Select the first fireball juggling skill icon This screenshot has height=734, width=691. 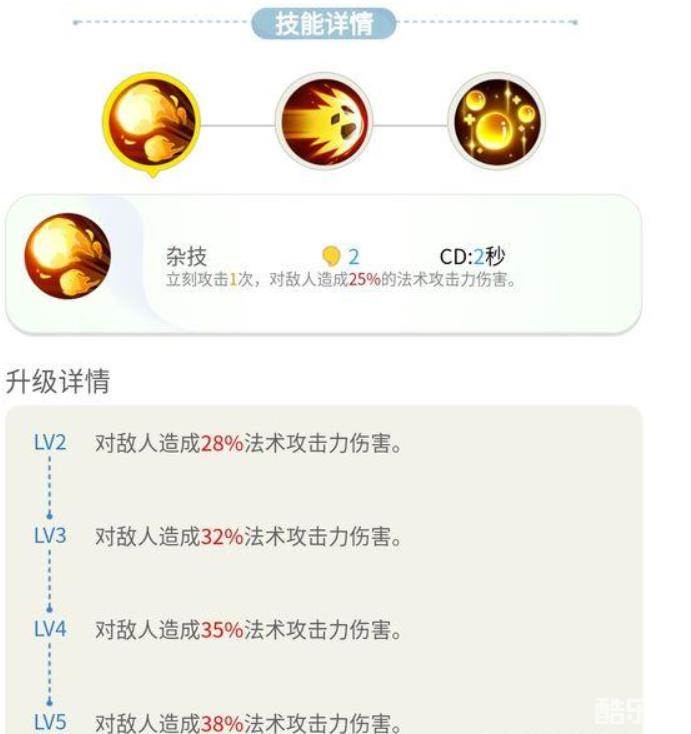point(151,122)
